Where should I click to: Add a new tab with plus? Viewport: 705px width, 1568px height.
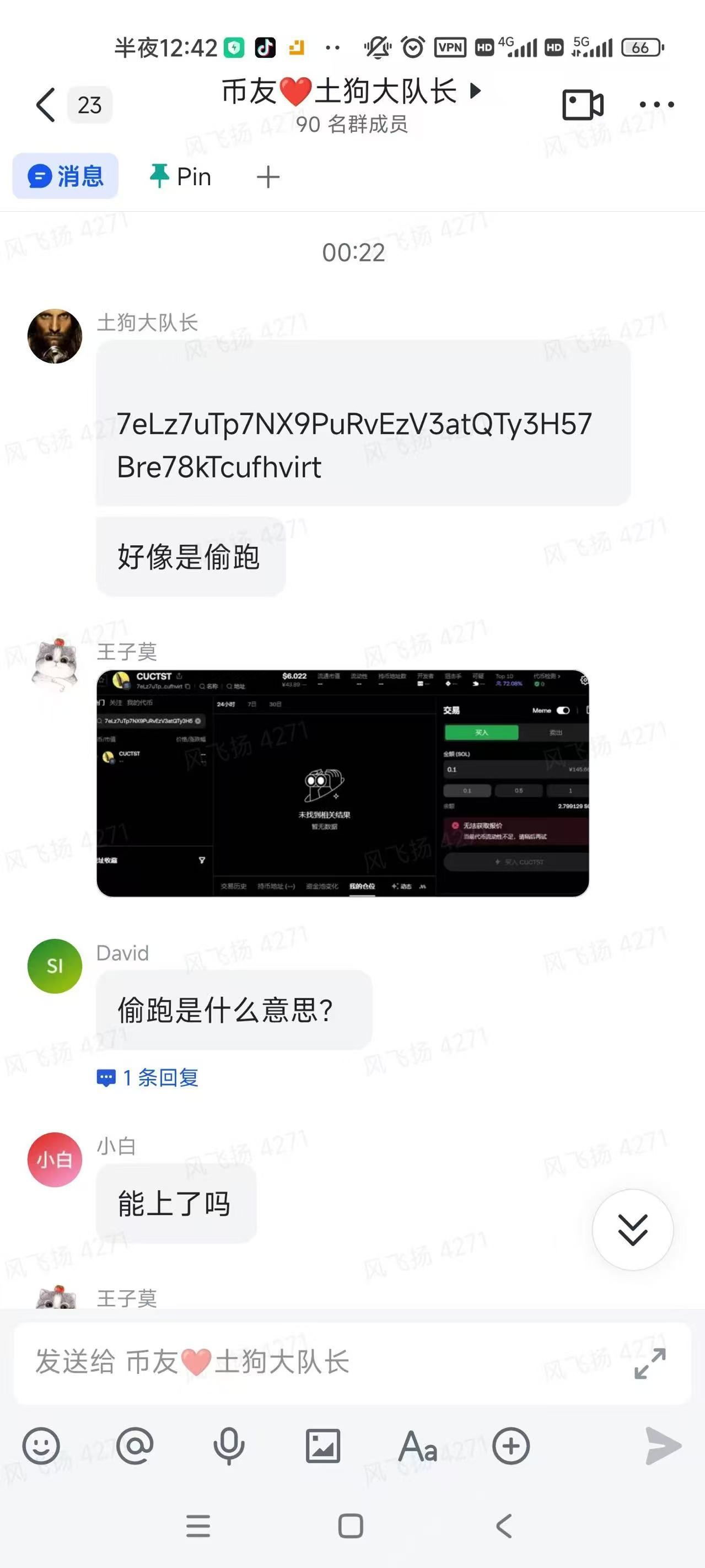point(268,177)
